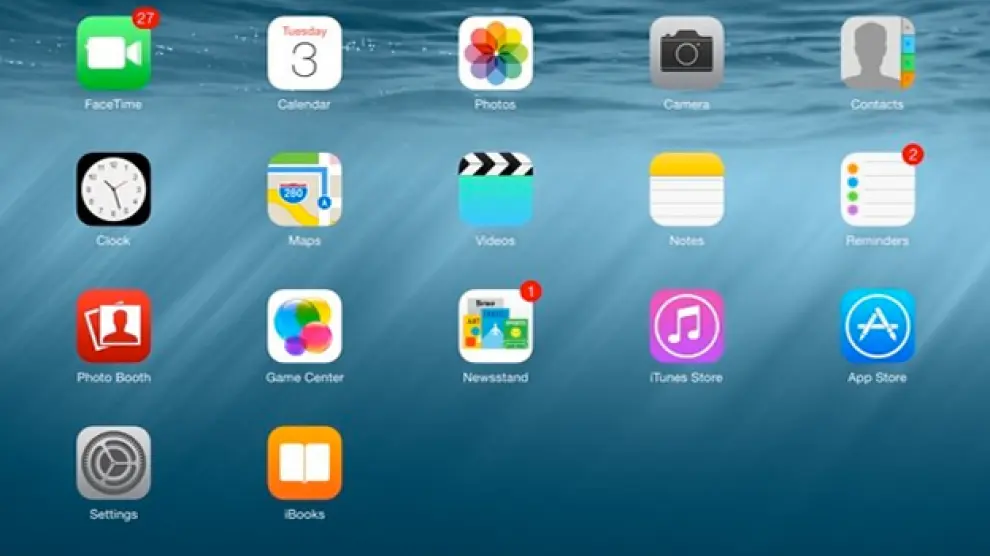The width and height of the screenshot is (990, 556).
Task: Open the Videos app
Action: 495,190
